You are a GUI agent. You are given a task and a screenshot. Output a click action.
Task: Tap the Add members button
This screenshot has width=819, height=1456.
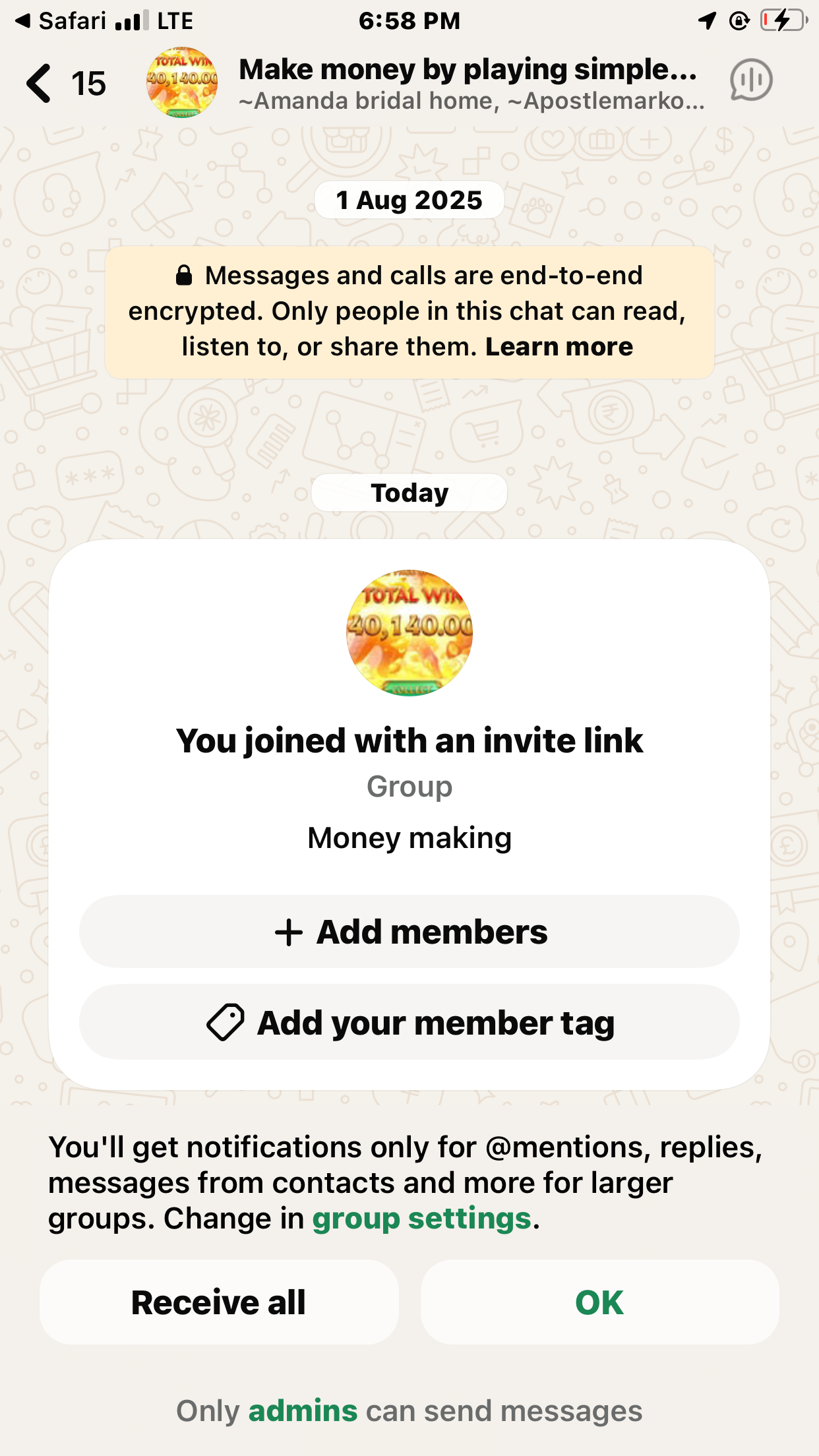click(409, 932)
